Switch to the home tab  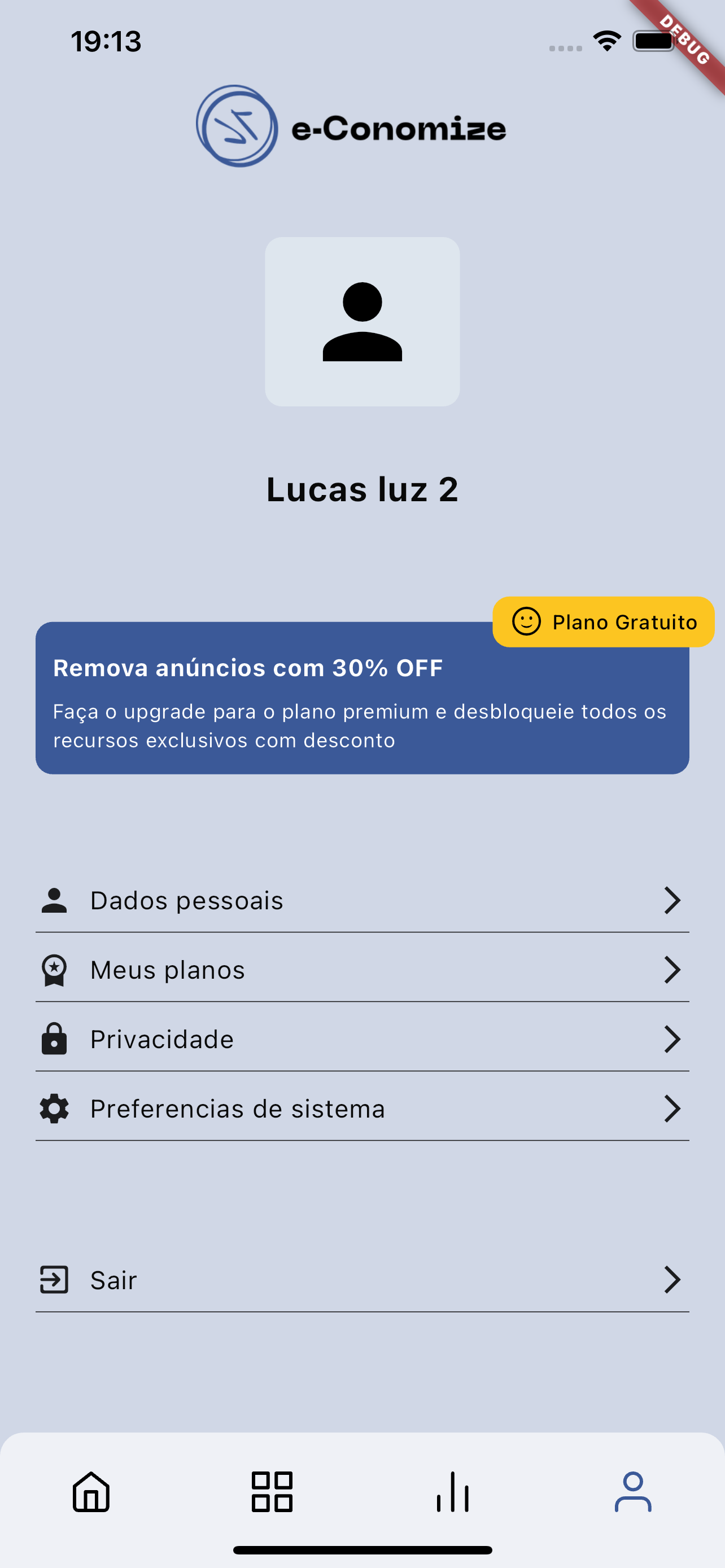[x=91, y=1491]
